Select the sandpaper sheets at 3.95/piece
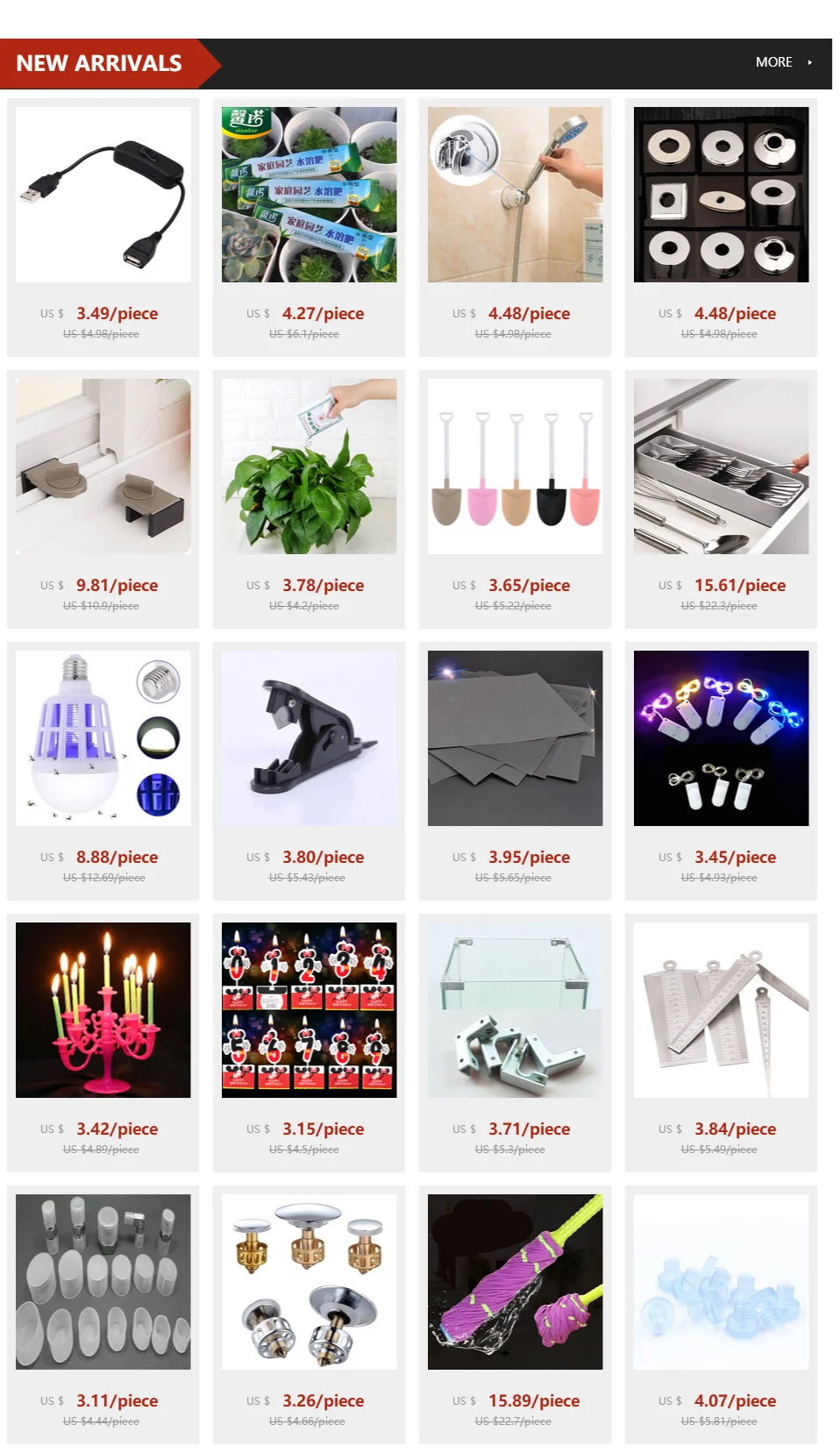 (x=516, y=738)
